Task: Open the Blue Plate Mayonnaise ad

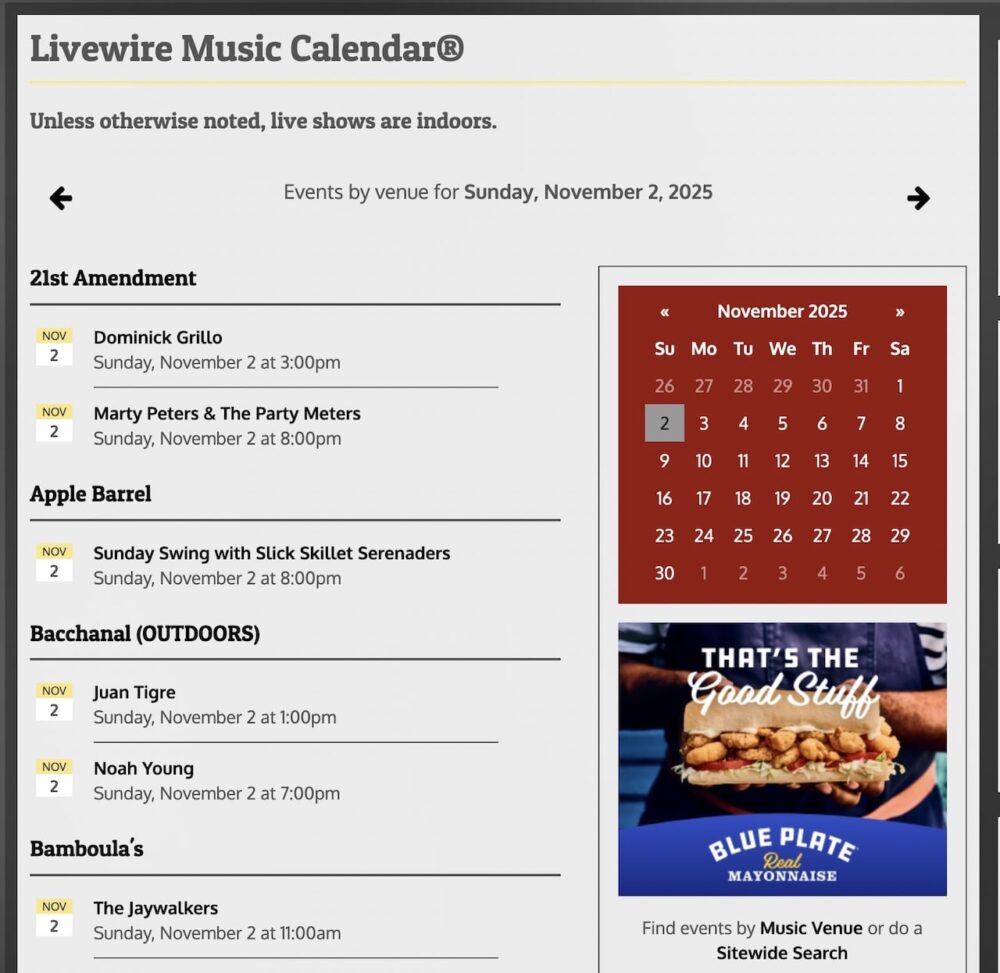Action: (782, 759)
